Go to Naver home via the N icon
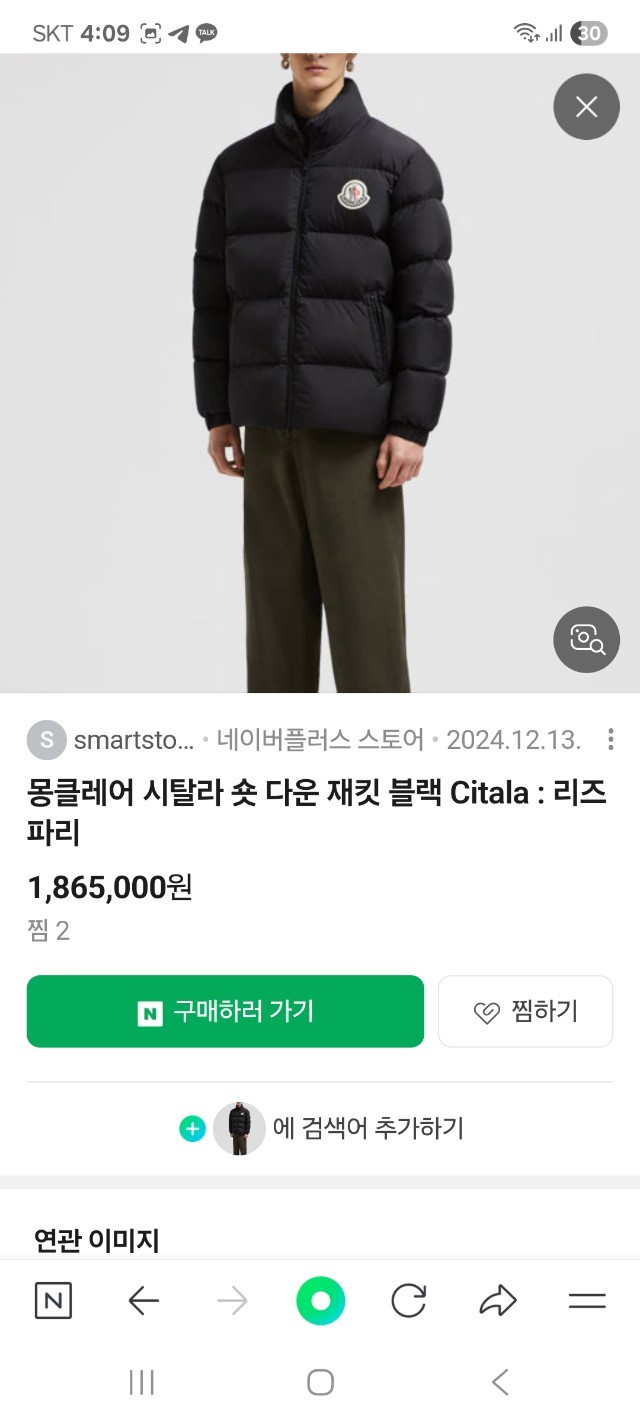 (x=53, y=1301)
